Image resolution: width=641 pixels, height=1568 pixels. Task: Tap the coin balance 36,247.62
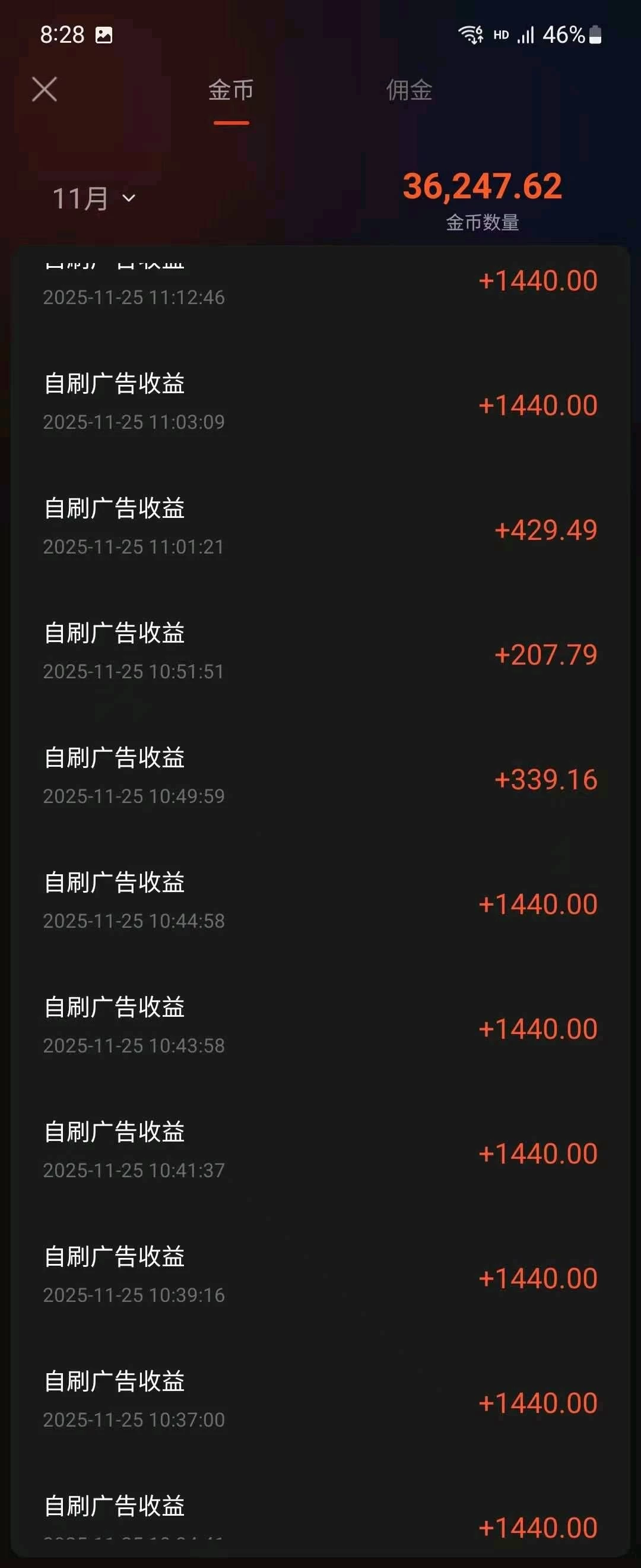point(483,188)
